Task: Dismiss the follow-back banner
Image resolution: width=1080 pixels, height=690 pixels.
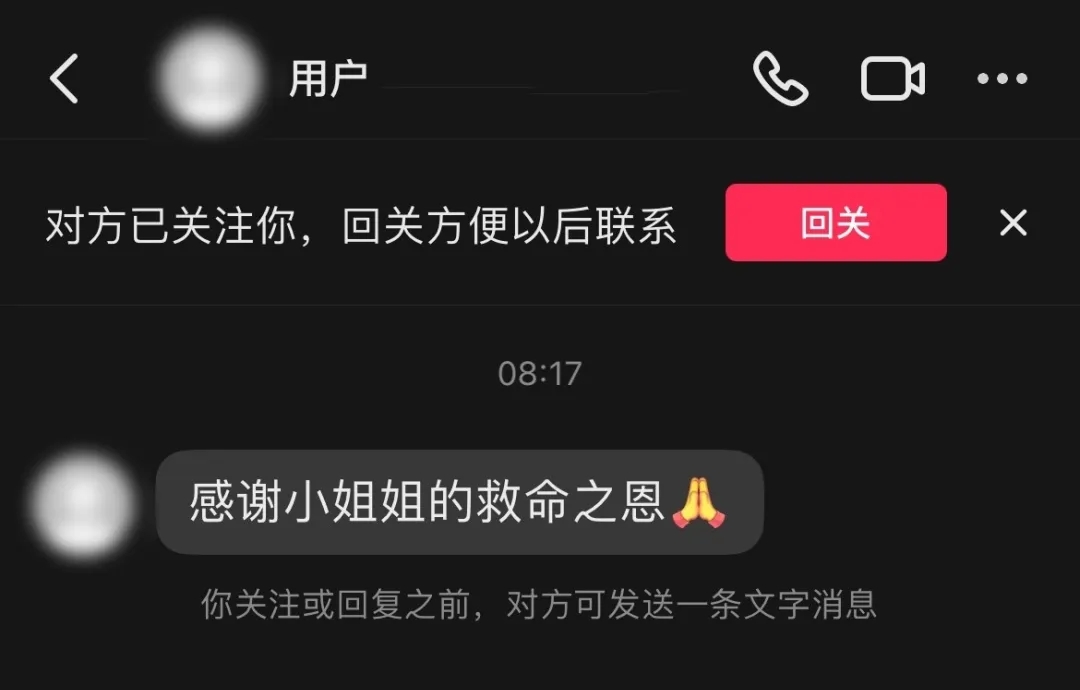Action: point(1013,223)
